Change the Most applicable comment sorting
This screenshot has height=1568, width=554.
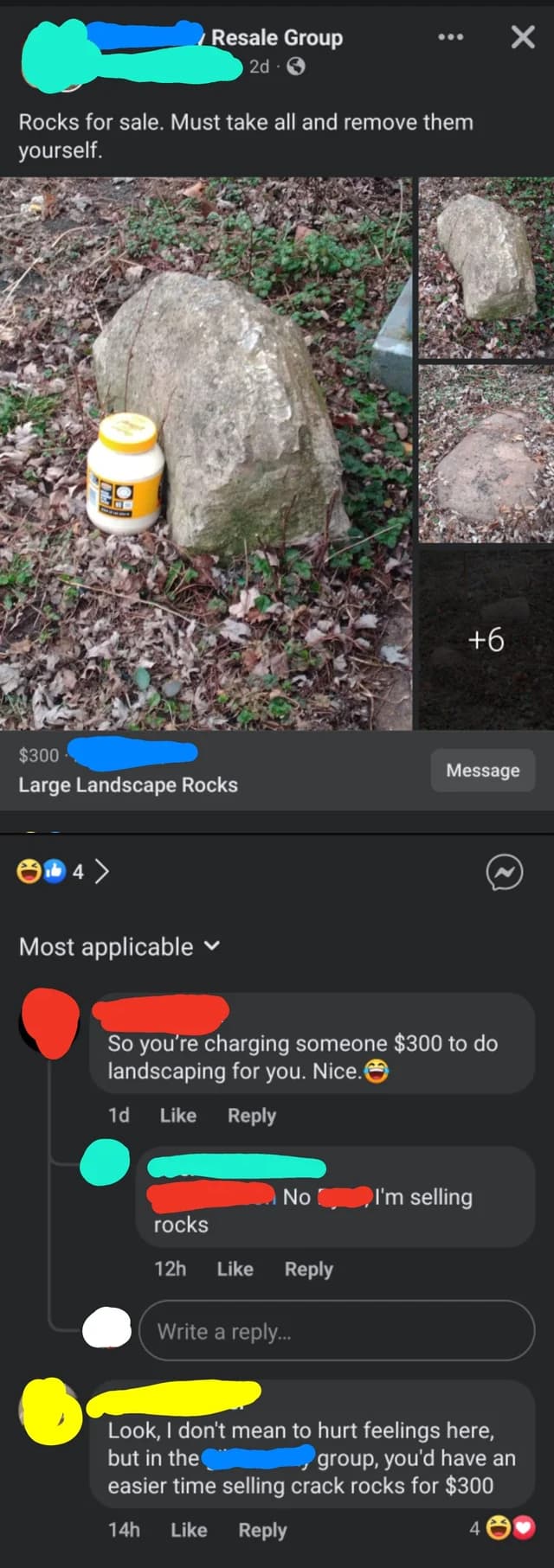click(x=119, y=946)
